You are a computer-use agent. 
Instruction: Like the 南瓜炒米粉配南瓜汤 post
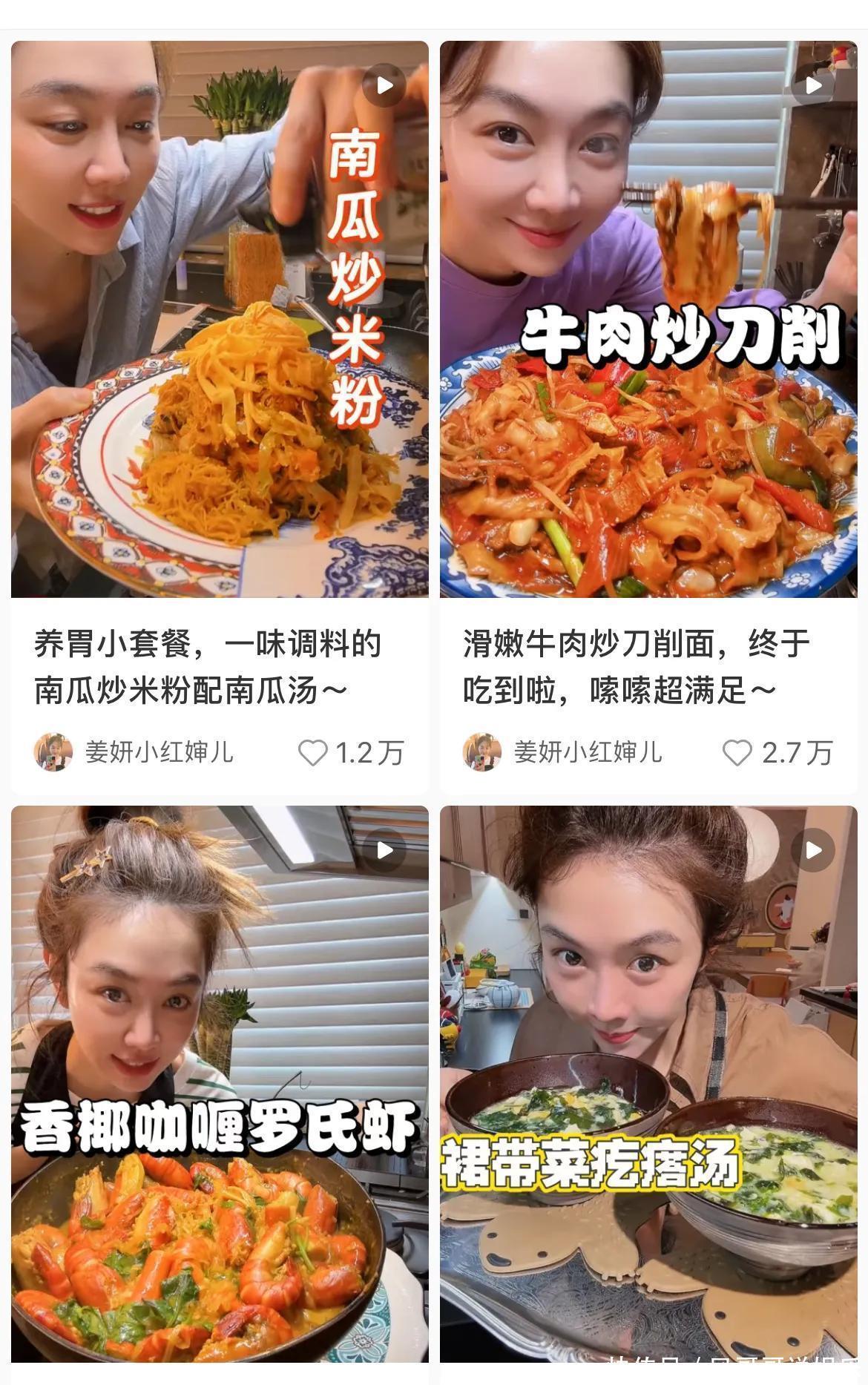coord(313,753)
